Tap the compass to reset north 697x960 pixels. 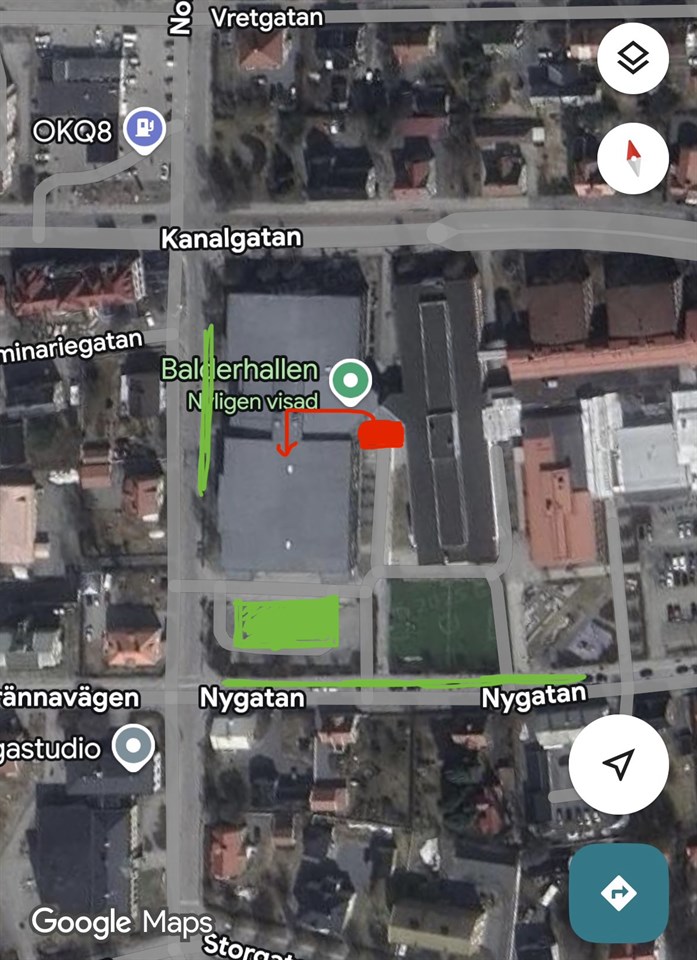632,158
